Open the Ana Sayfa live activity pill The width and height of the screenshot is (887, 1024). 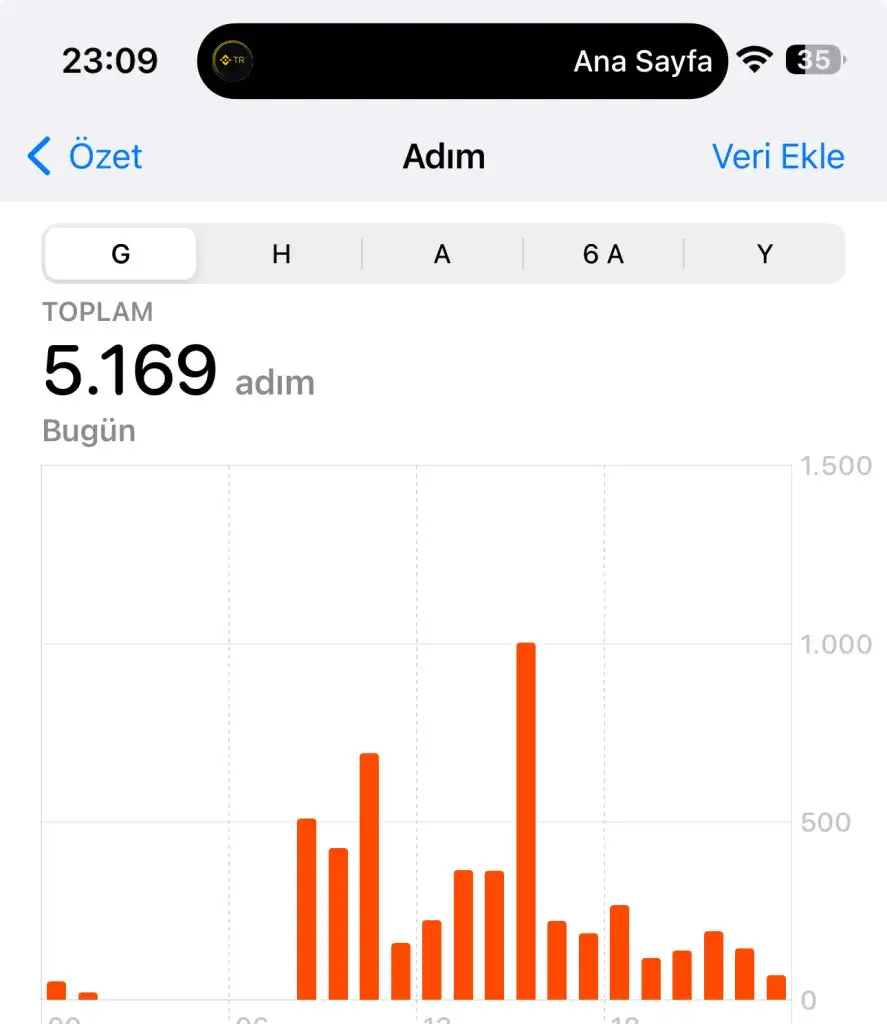coord(463,61)
